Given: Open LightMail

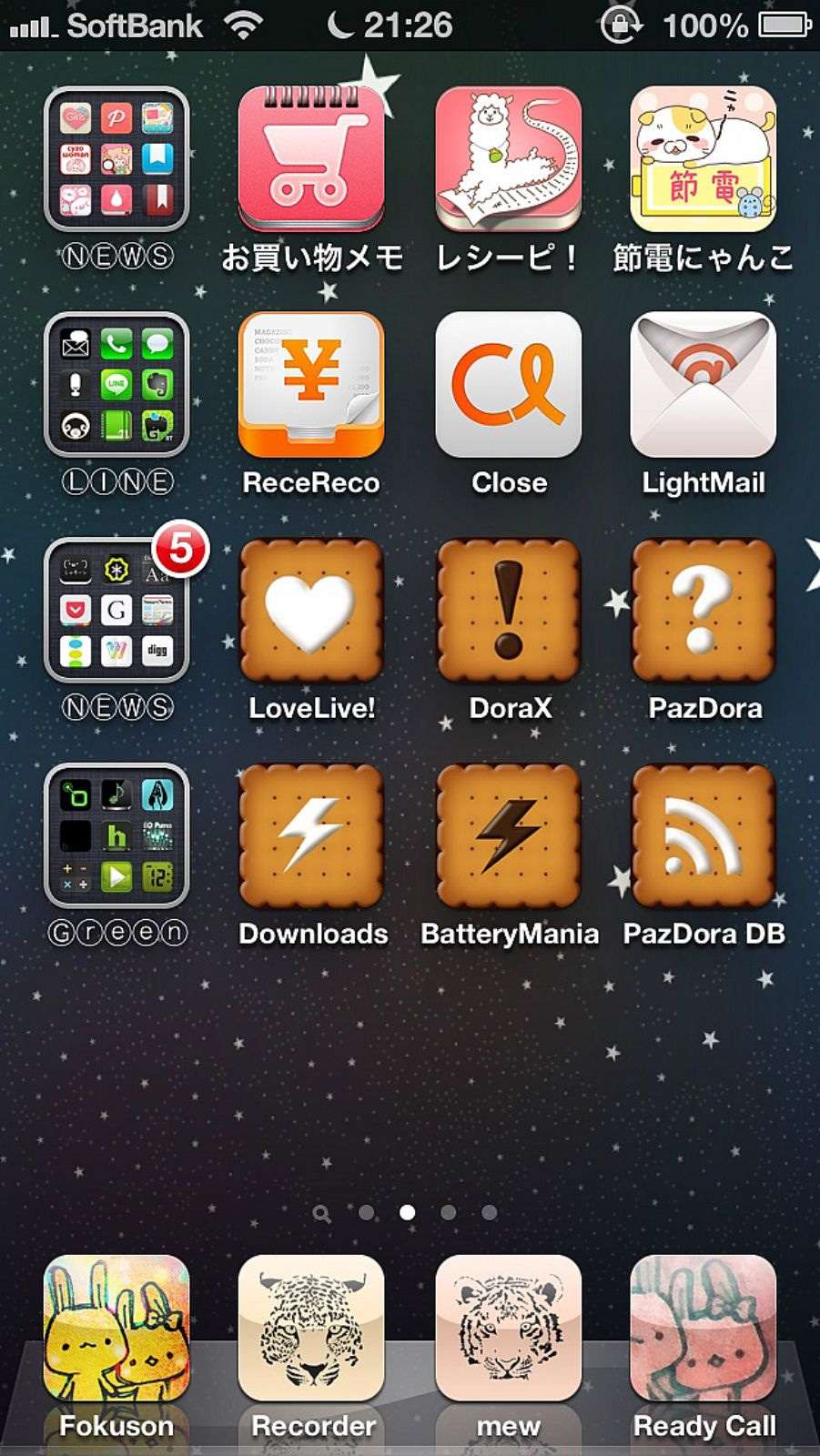Looking at the screenshot, I should tap(703, 385).
